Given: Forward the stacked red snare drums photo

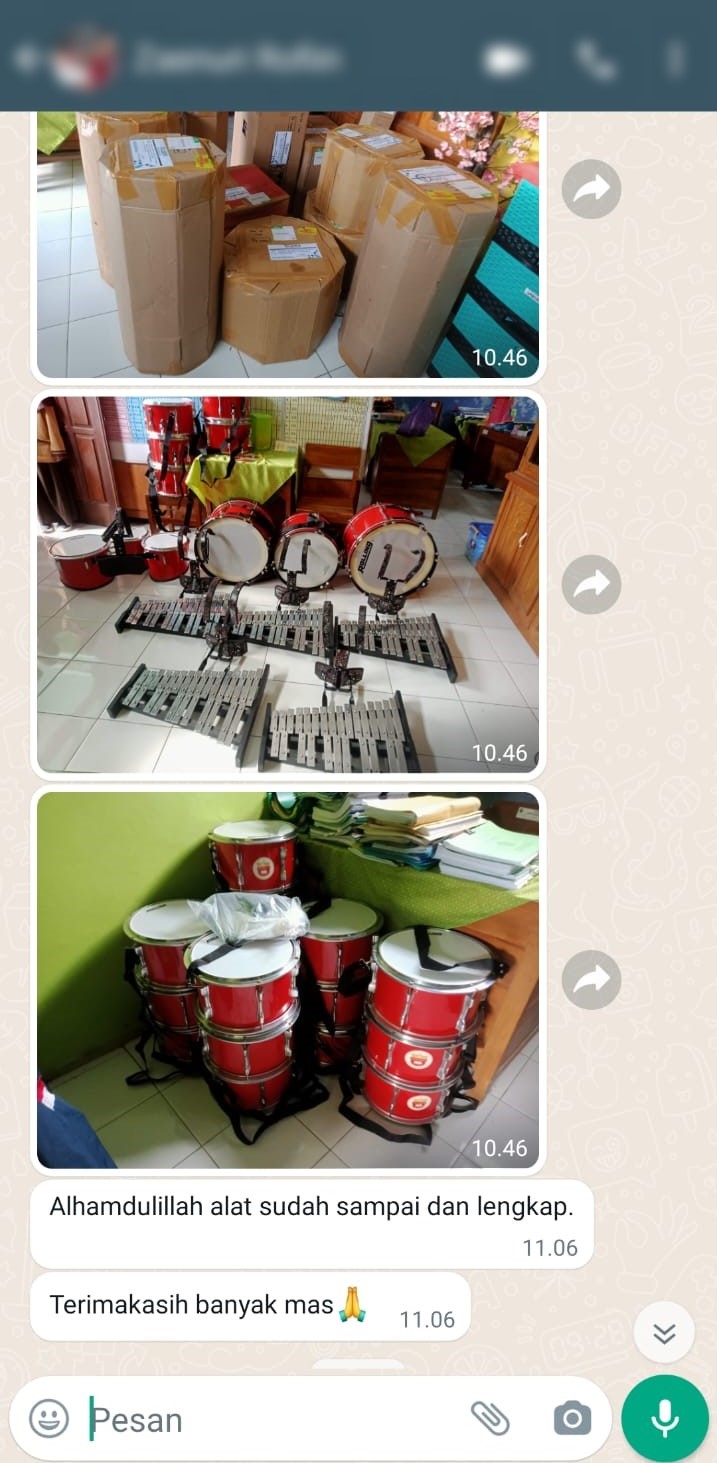Looking at the screenshot, I should 591,979.
